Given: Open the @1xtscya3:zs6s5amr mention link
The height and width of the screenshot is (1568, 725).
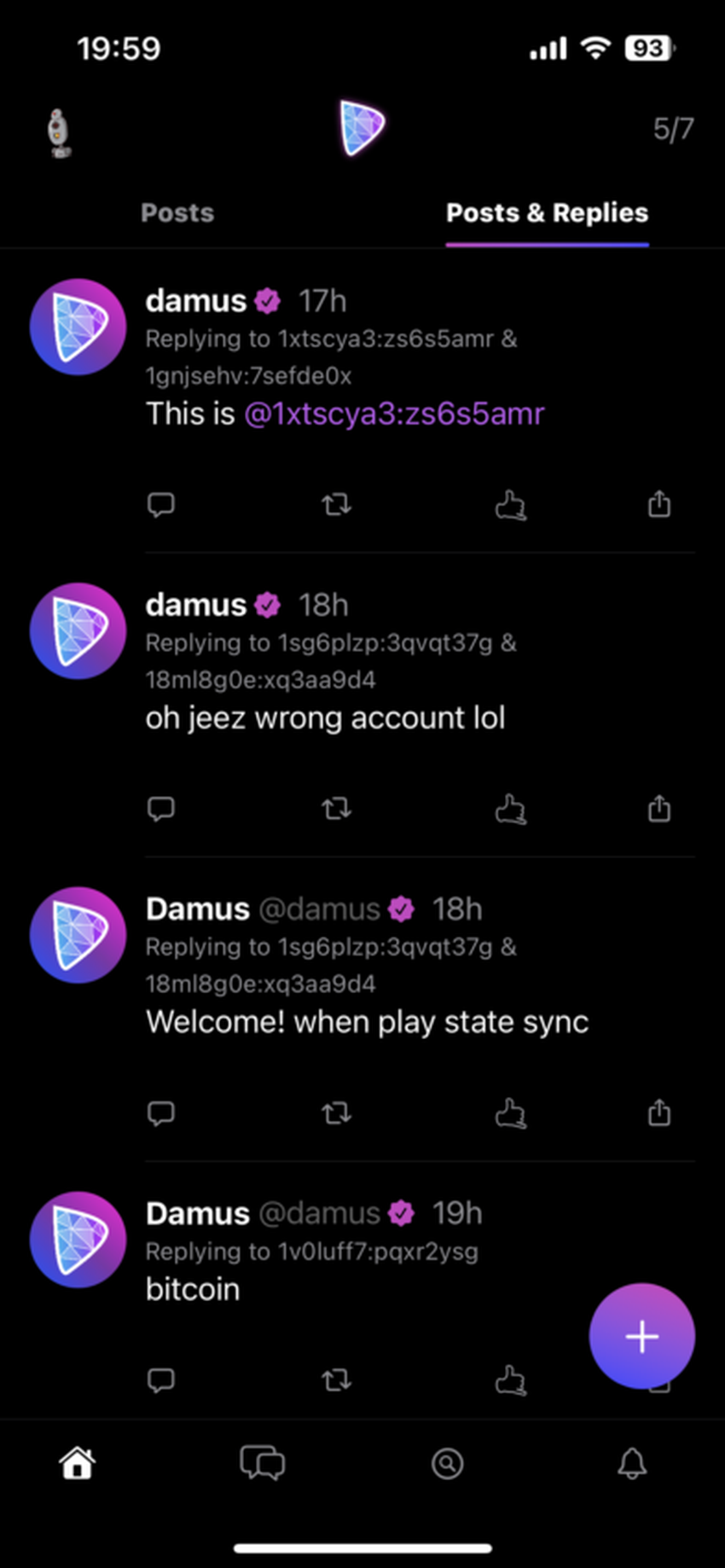Looking at the screenshot, I should click(394, 414).
